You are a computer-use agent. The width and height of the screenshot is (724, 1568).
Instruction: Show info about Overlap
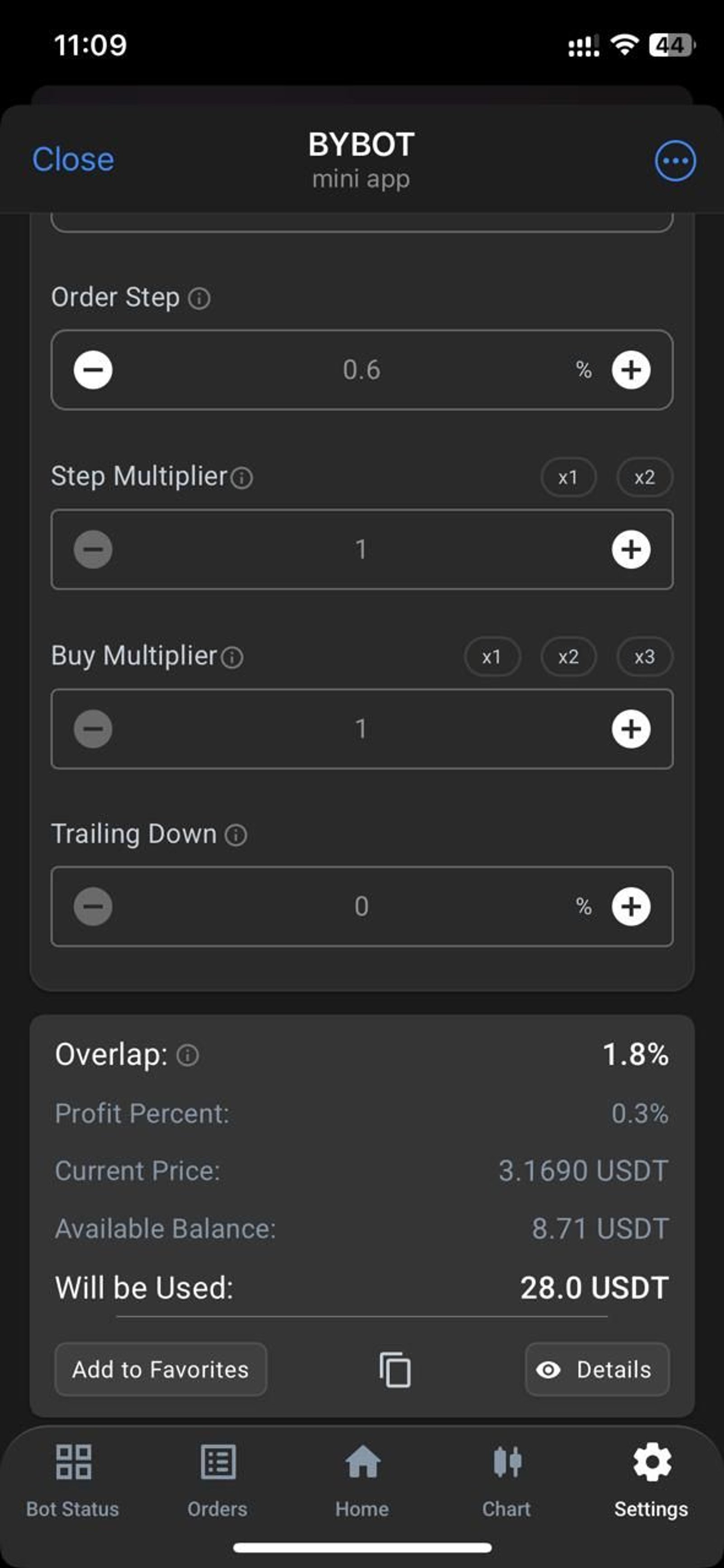click(x=187, y=1055)
